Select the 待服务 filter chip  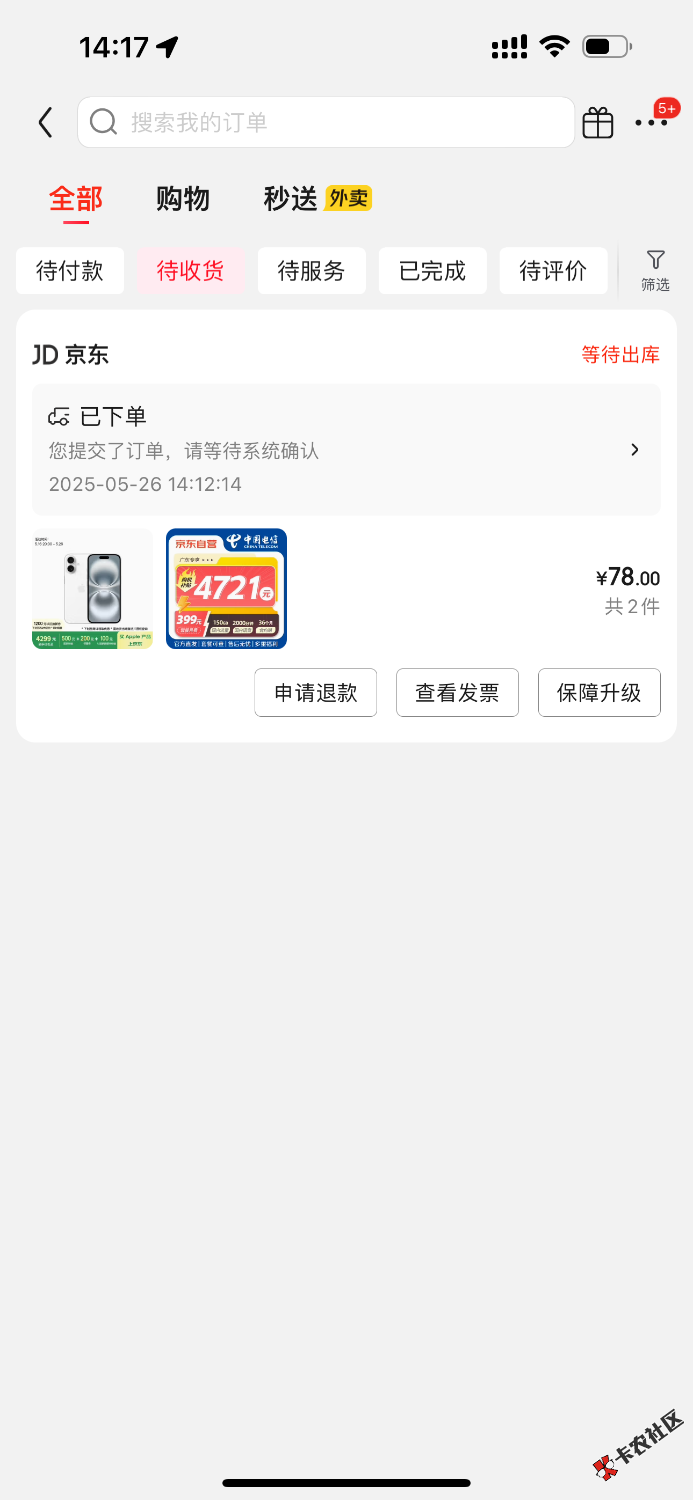tap(312, 271)
